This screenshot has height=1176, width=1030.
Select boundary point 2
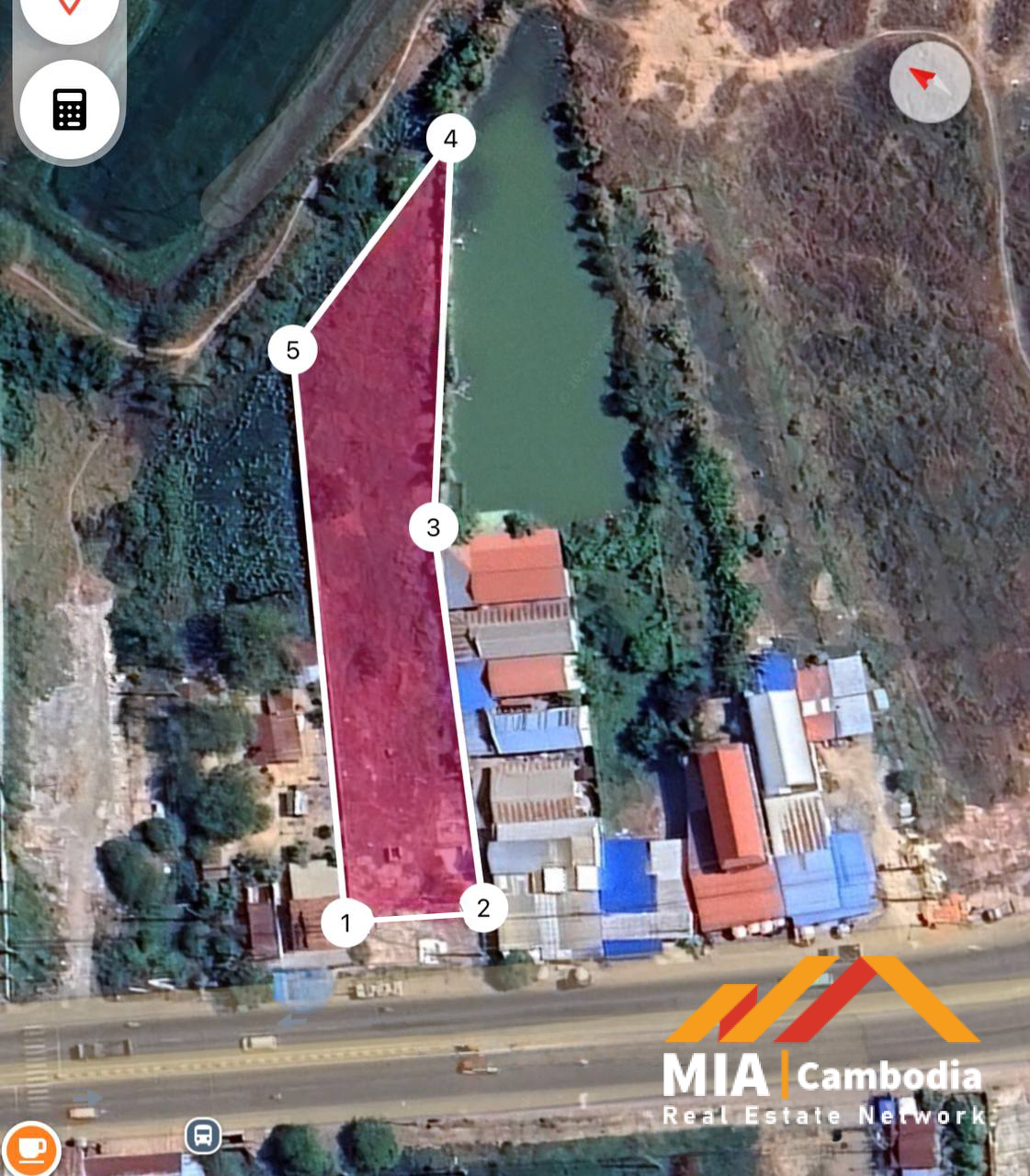tap(483, 908)
